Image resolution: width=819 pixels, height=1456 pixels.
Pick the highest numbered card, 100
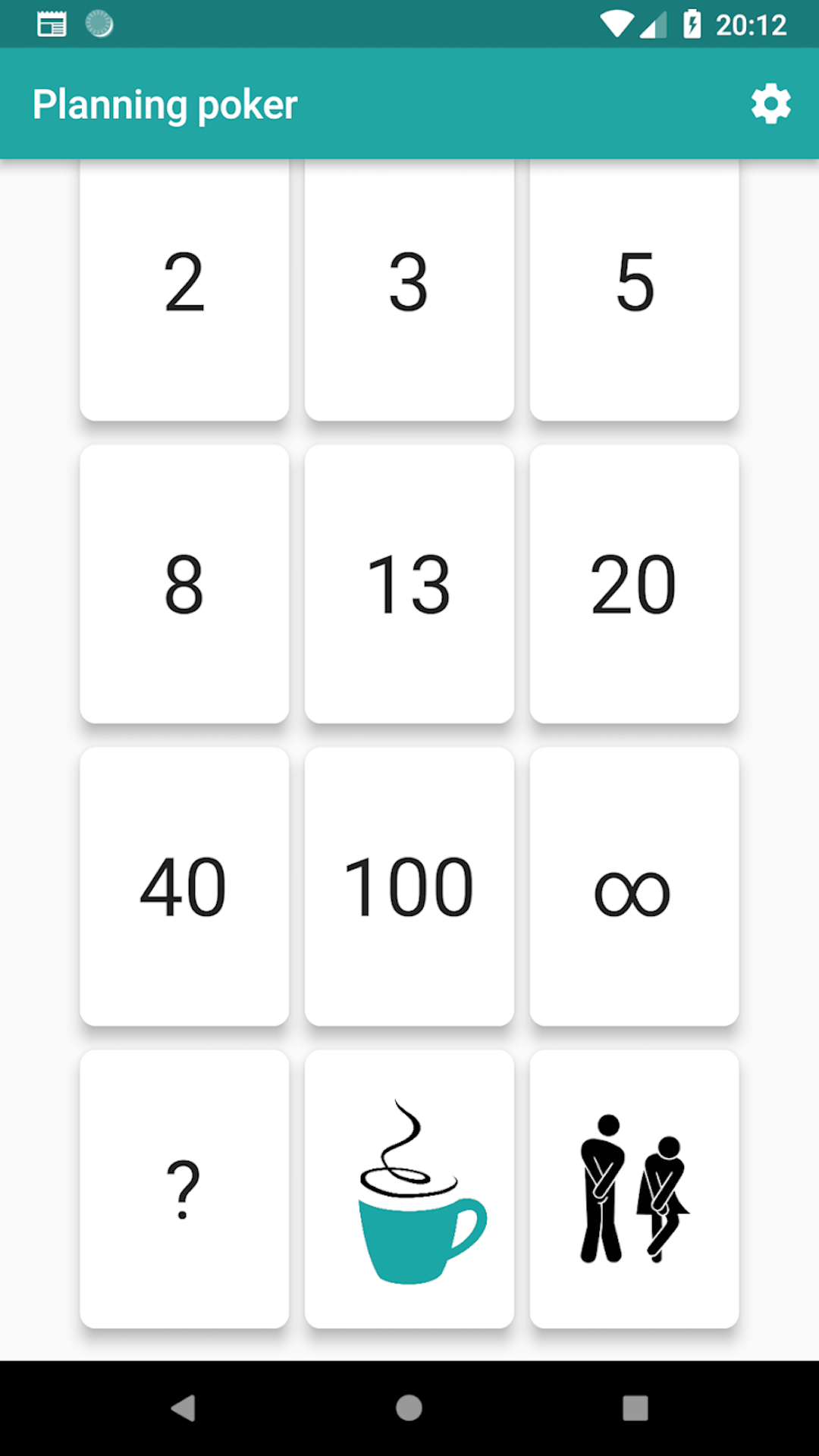(409, 886)
